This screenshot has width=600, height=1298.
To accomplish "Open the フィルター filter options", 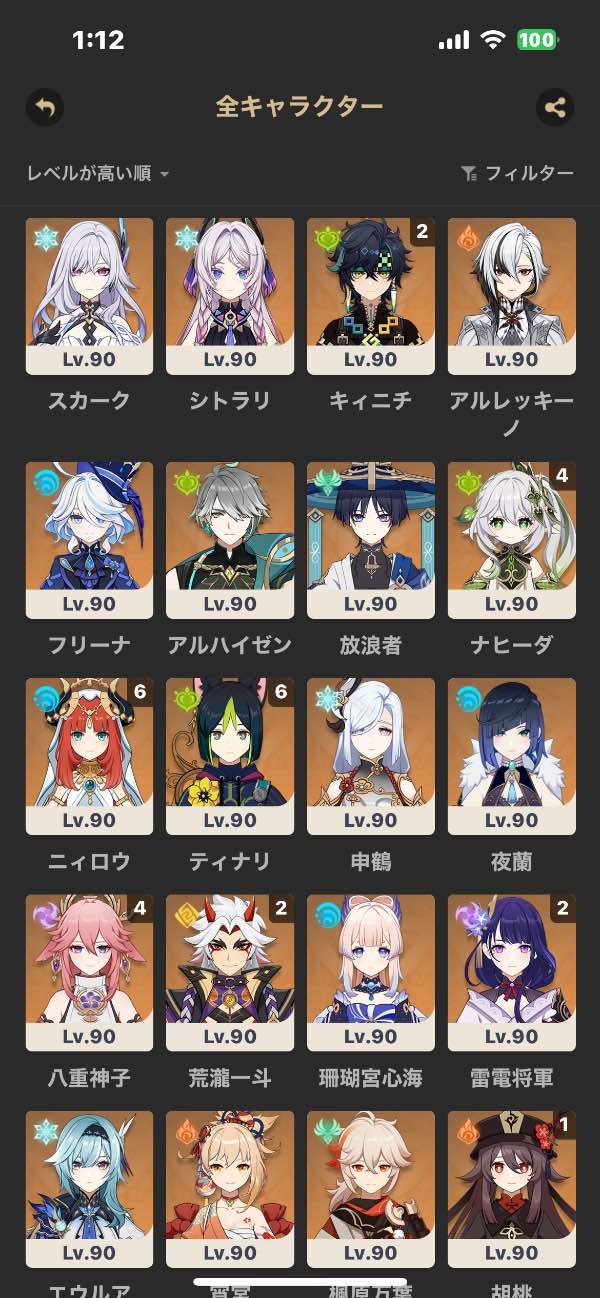I will point(518,174).
